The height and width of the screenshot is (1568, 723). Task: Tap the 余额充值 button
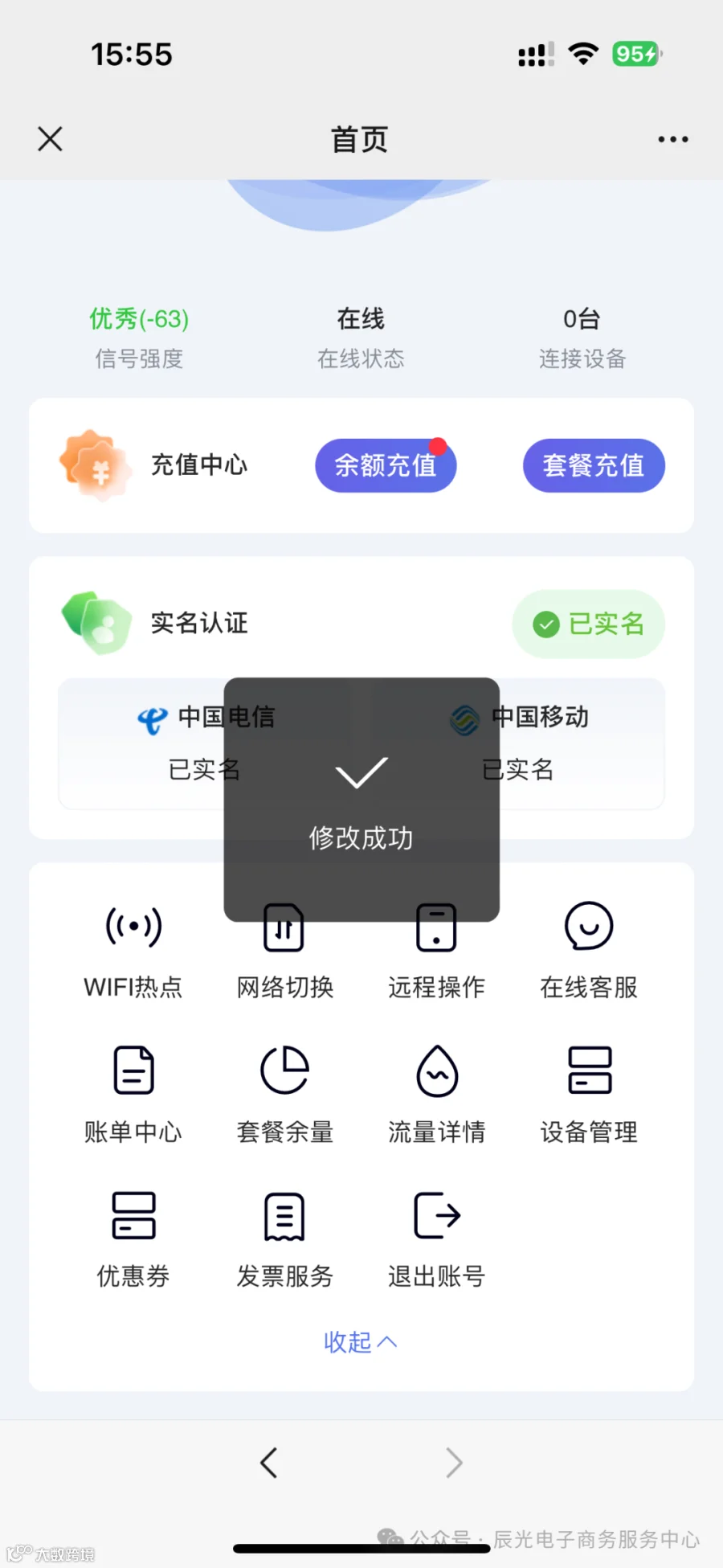[386, 465]
